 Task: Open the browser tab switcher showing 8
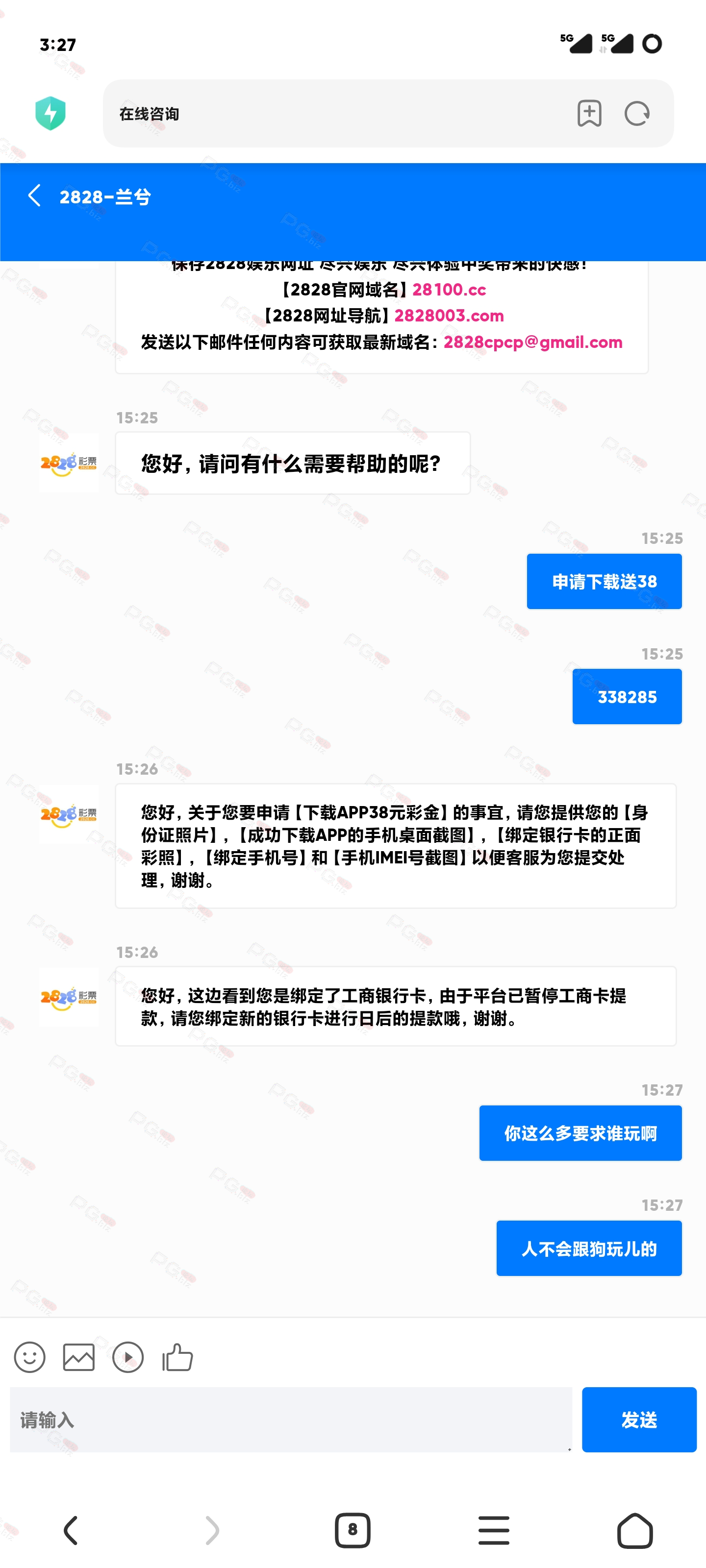click(352, 1530)
